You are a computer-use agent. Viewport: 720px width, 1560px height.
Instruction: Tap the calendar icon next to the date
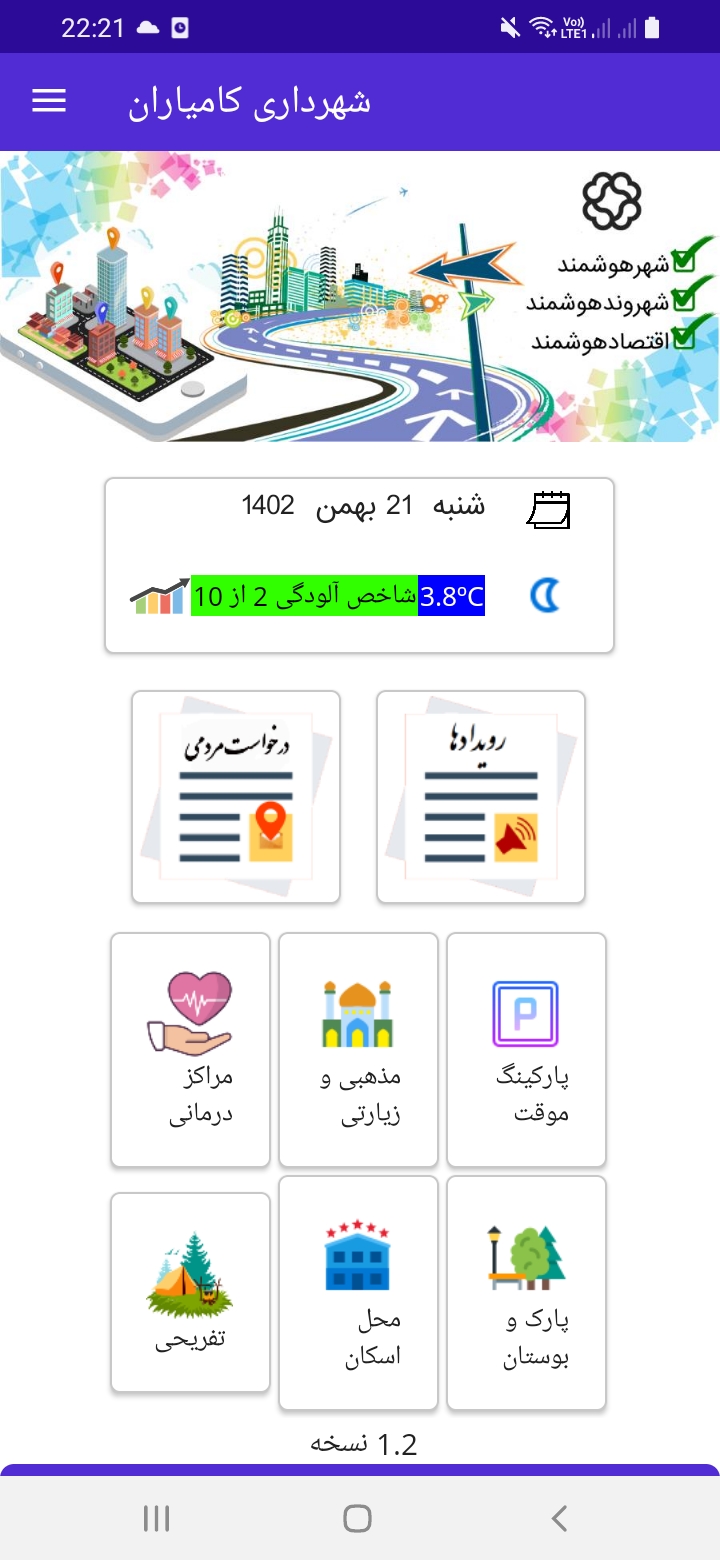click(x=546, y=506)
